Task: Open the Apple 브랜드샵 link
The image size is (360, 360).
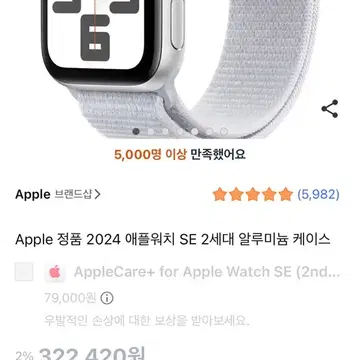Action: point(57,194)
